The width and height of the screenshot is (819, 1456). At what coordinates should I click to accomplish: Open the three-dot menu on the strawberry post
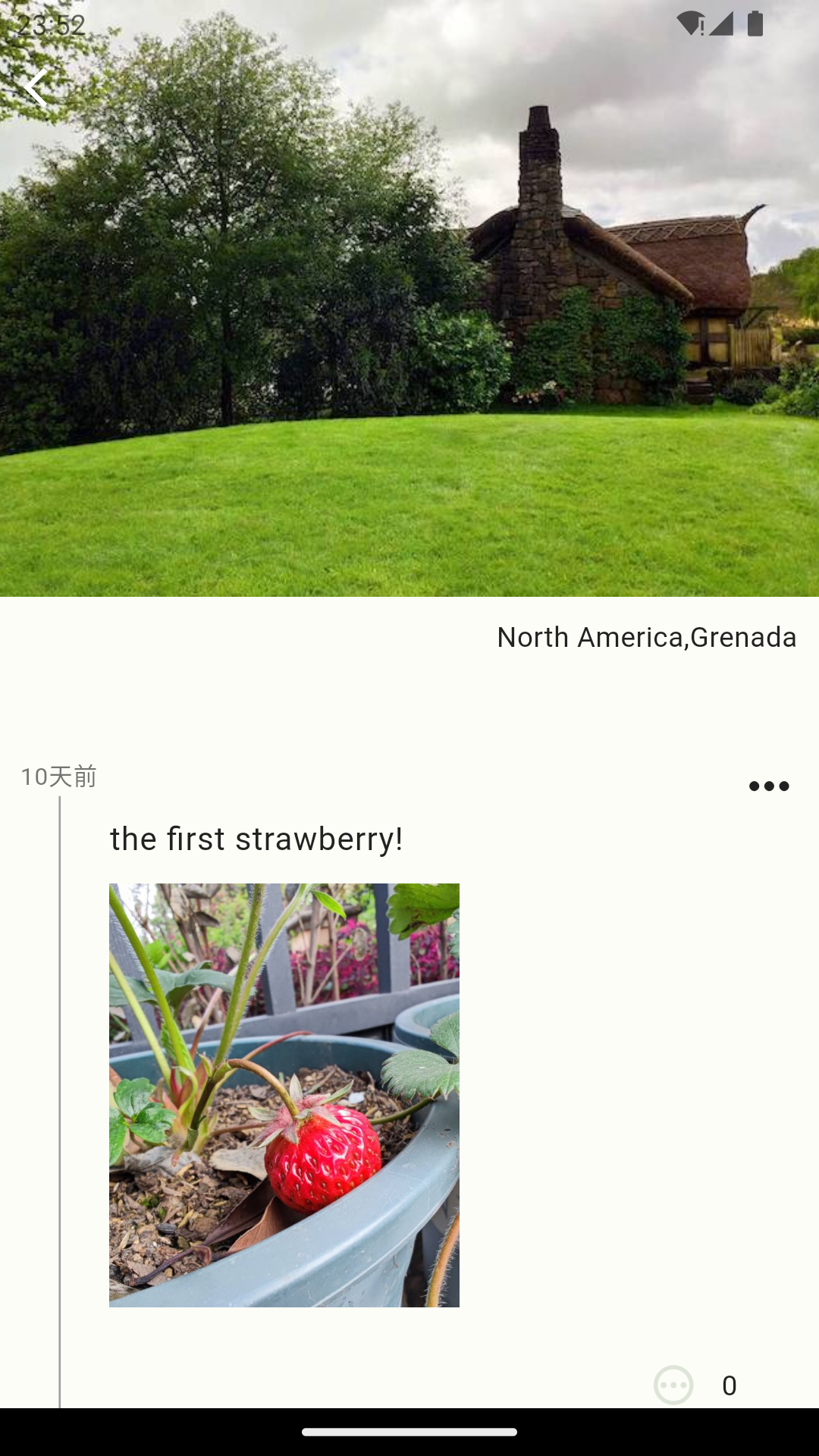click(768, 786)
